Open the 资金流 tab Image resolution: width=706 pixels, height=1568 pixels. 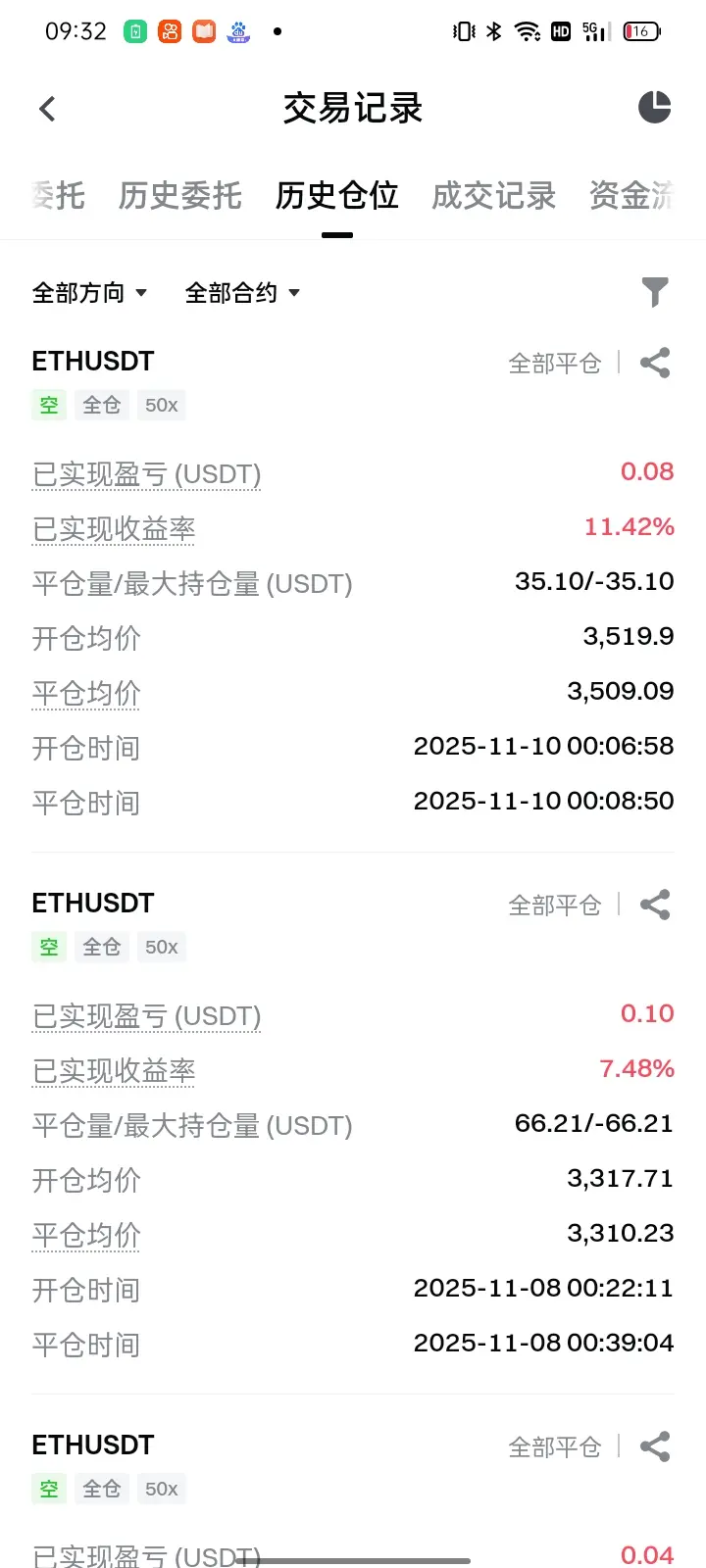point(632,196)
